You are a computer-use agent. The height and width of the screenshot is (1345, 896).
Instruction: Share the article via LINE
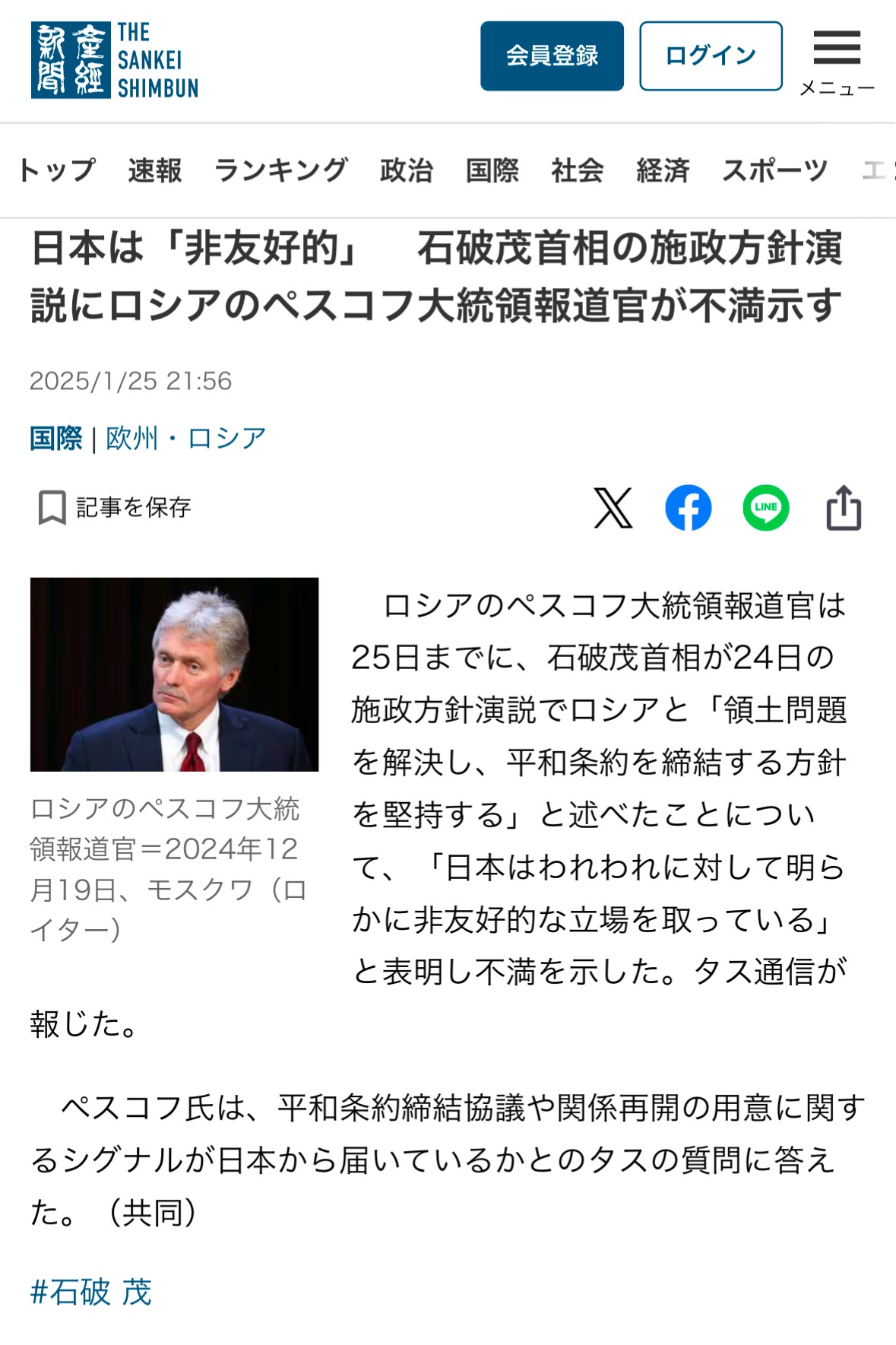(765, 508)
